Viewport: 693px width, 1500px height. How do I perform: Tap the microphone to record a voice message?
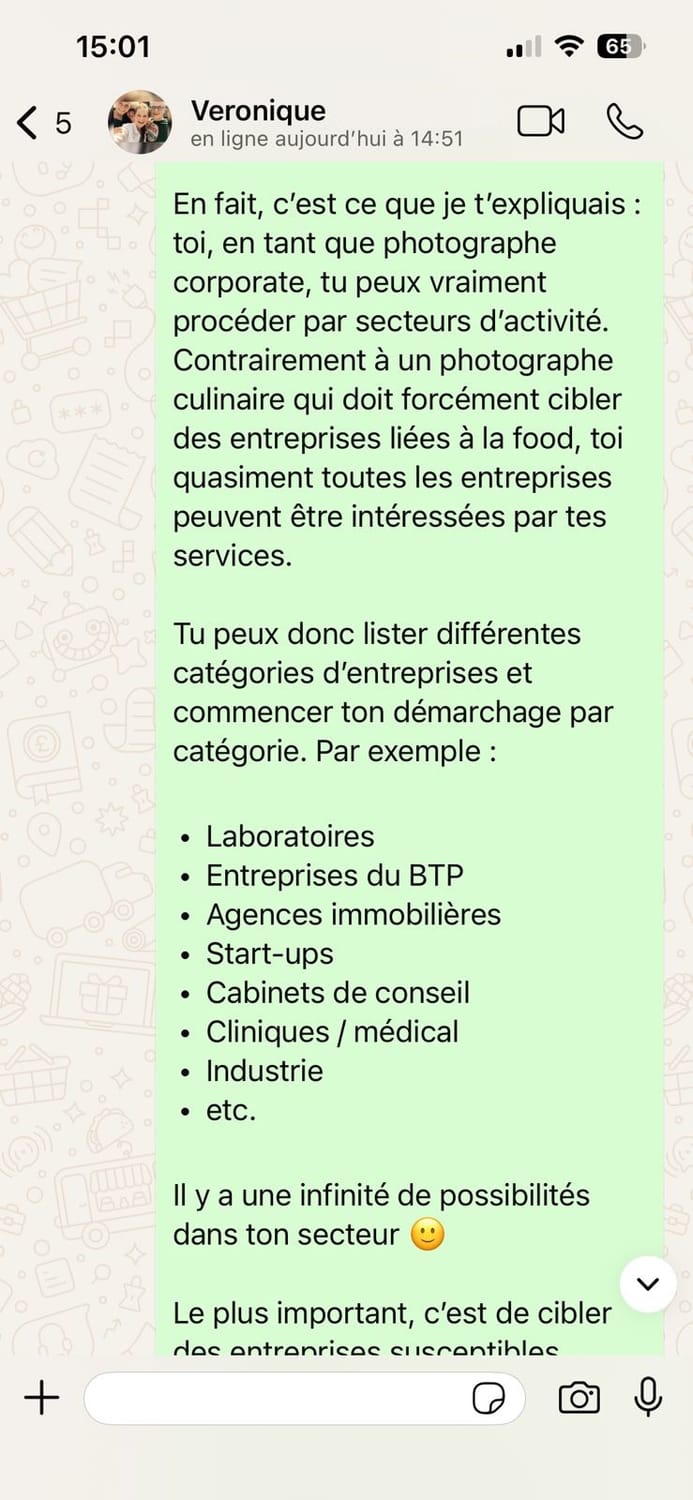coord(648,1397)
